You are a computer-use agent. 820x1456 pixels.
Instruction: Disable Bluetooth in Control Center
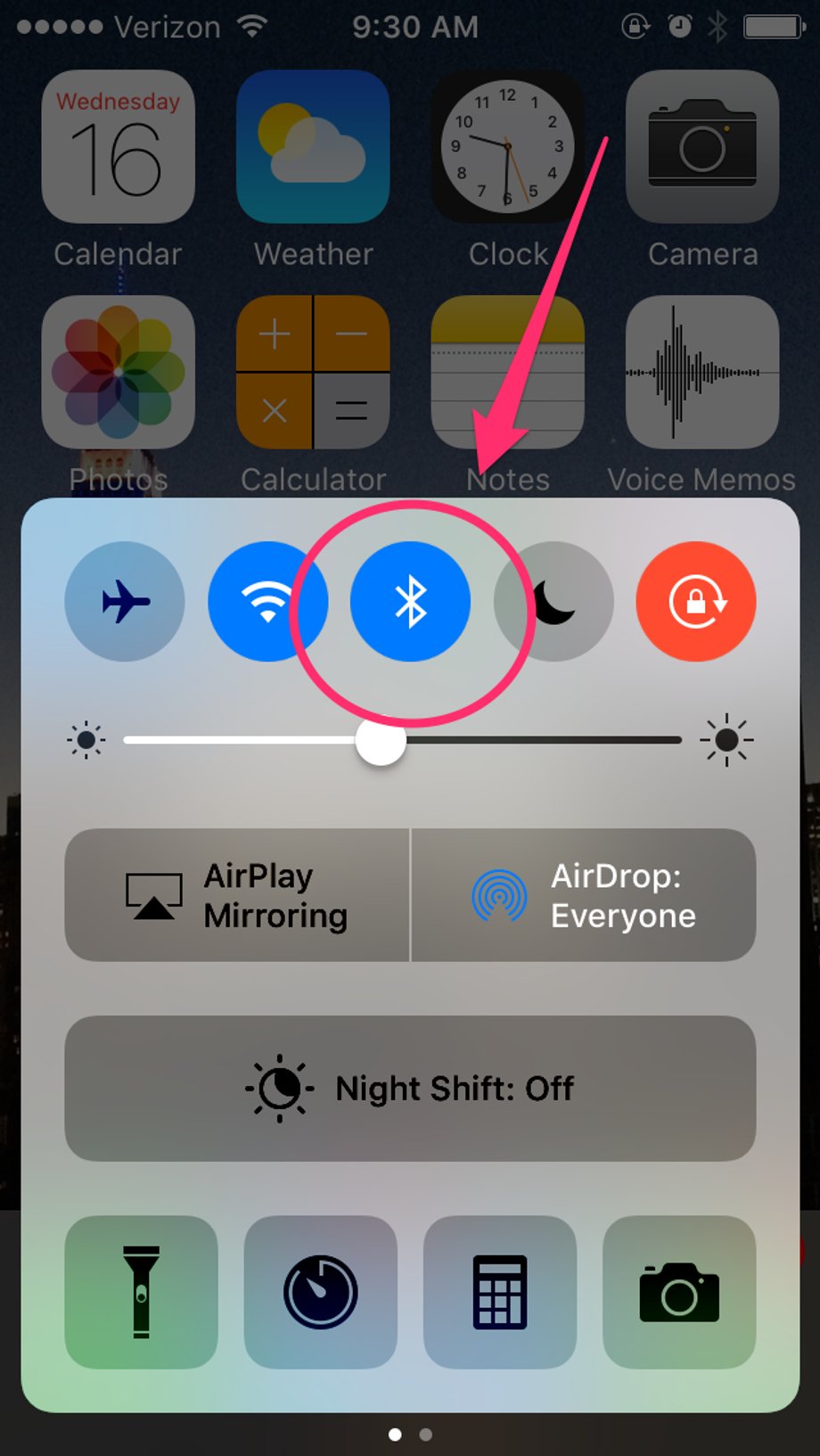click(x=410, y=602)
